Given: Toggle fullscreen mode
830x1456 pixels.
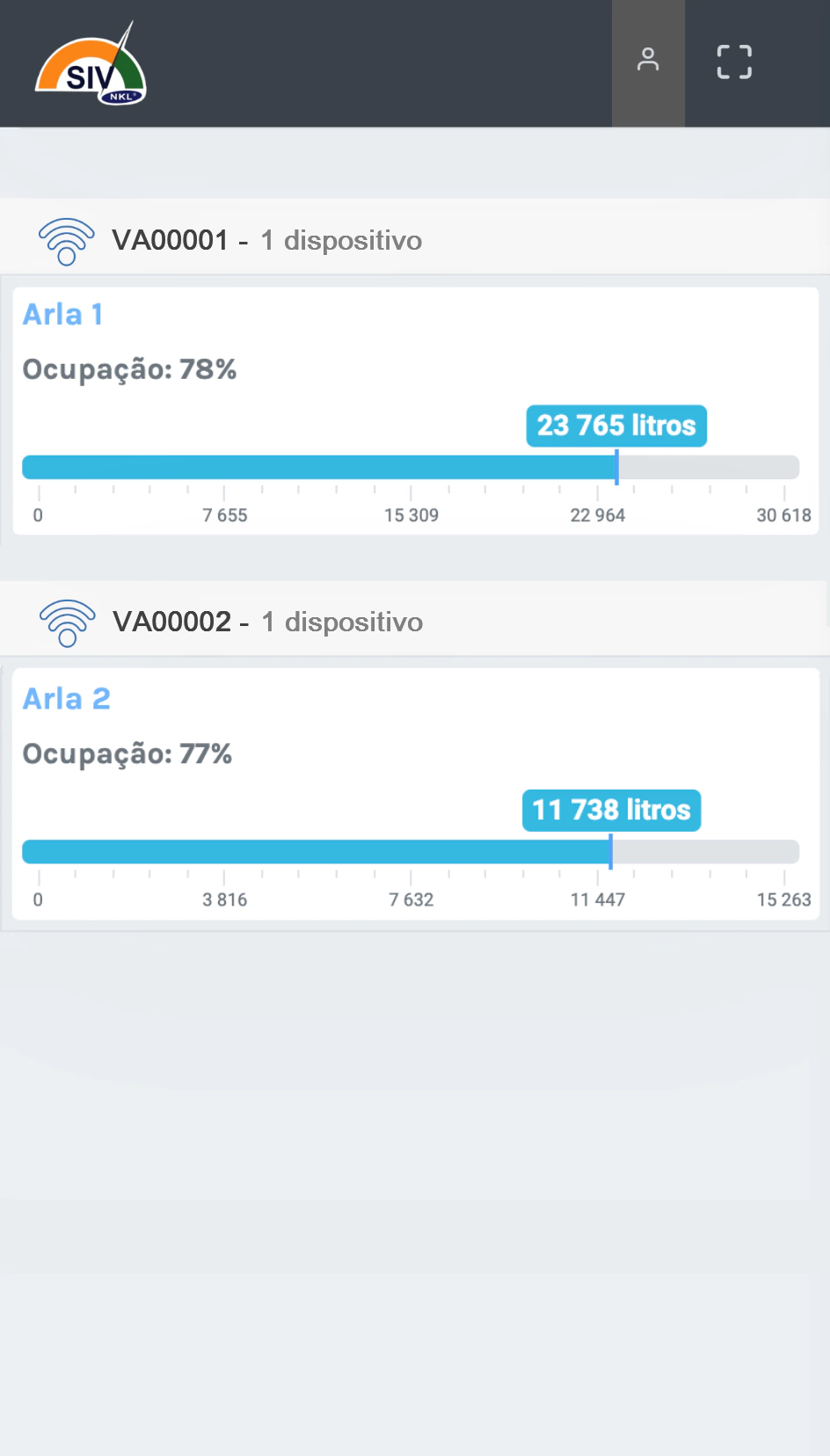Looking at the screenshot, I should point(734,62).
